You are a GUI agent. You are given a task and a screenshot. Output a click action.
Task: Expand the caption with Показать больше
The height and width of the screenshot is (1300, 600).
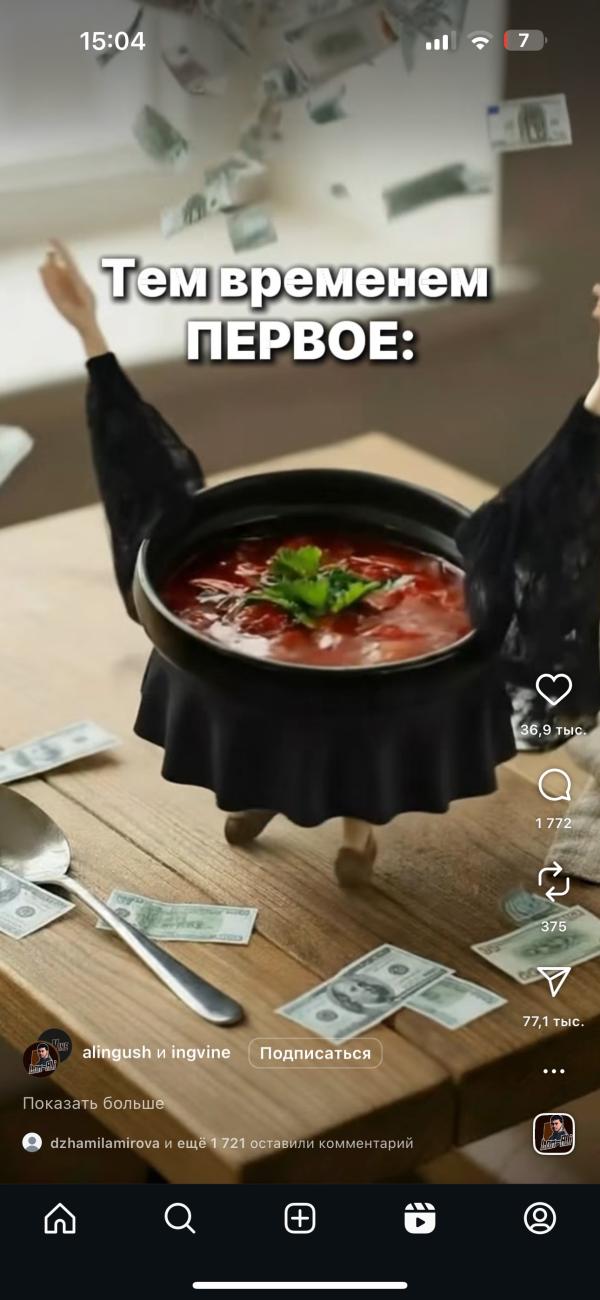click(x=93, y=1103)
